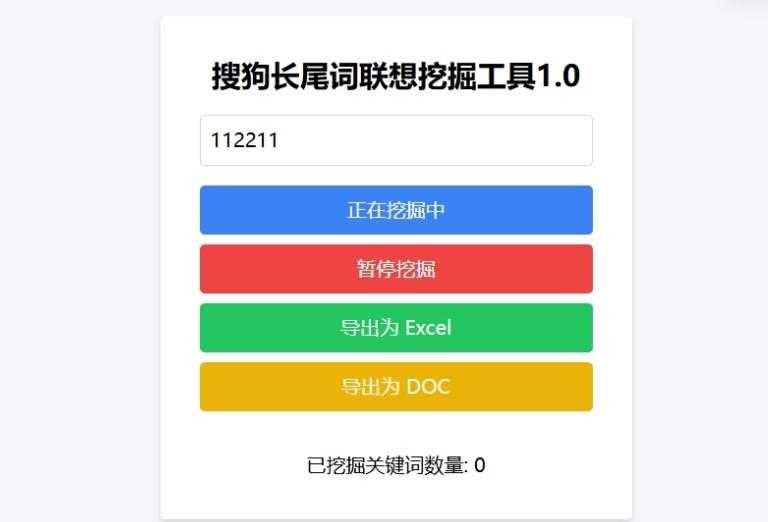Select the yellow 导出为 DOC button
The height and width of the screenshot is (522, 768).
(396, 387)
